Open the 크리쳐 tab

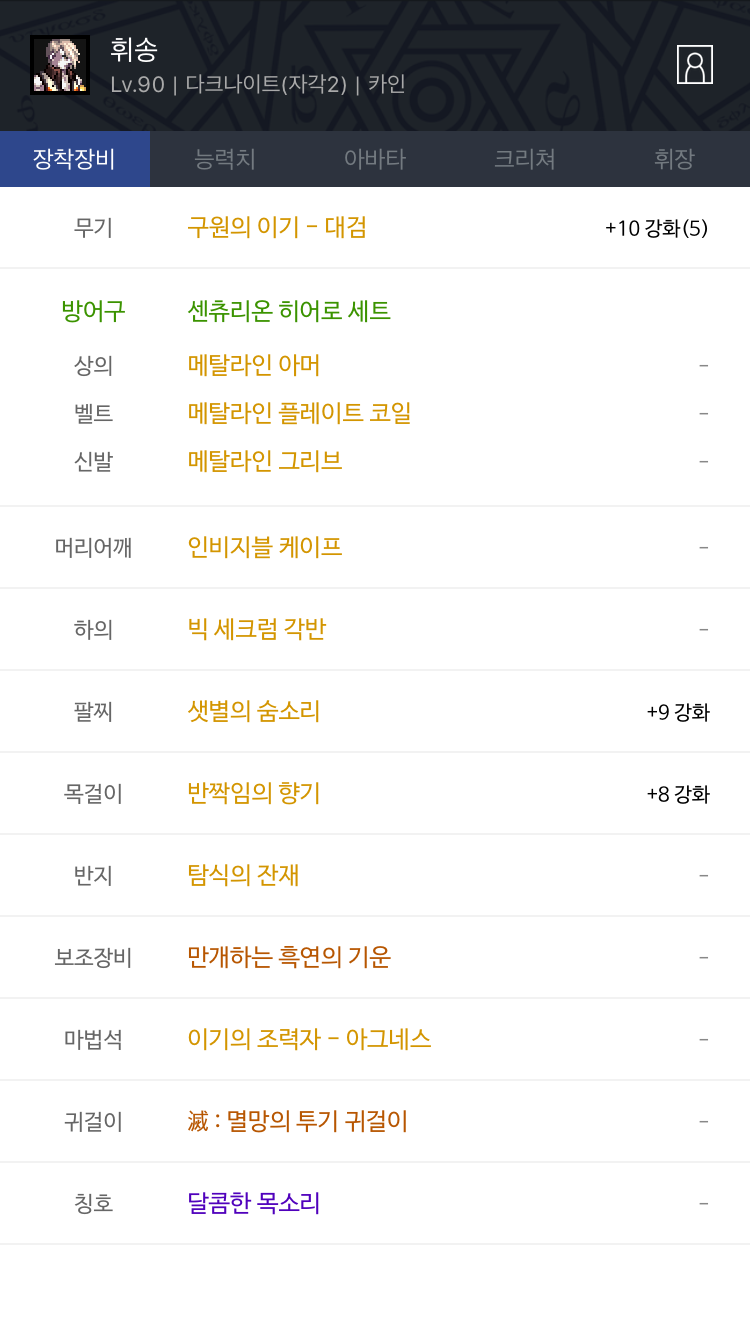(x=525, y=159)
